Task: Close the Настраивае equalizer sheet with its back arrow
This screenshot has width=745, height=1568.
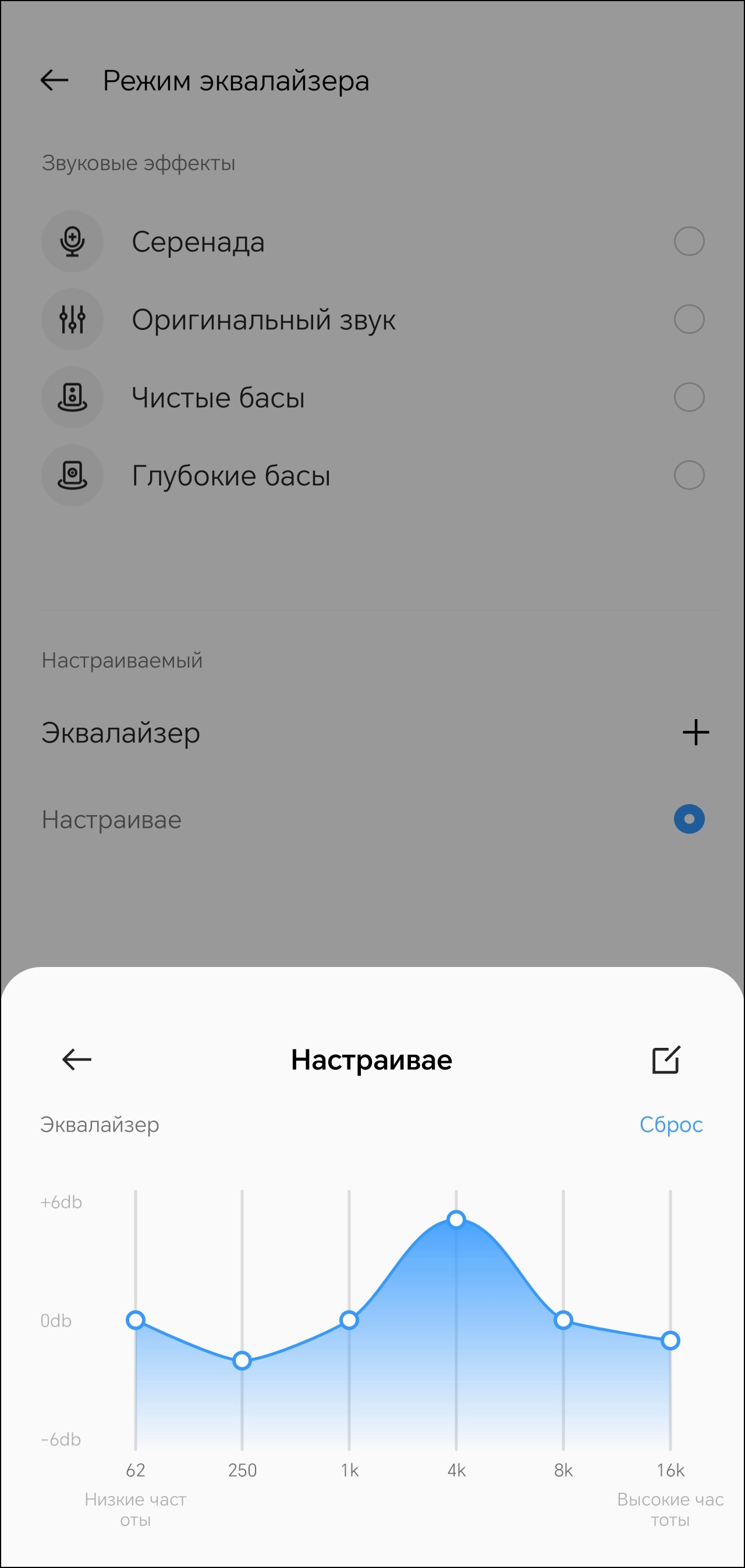Action: coord(77,1059)
